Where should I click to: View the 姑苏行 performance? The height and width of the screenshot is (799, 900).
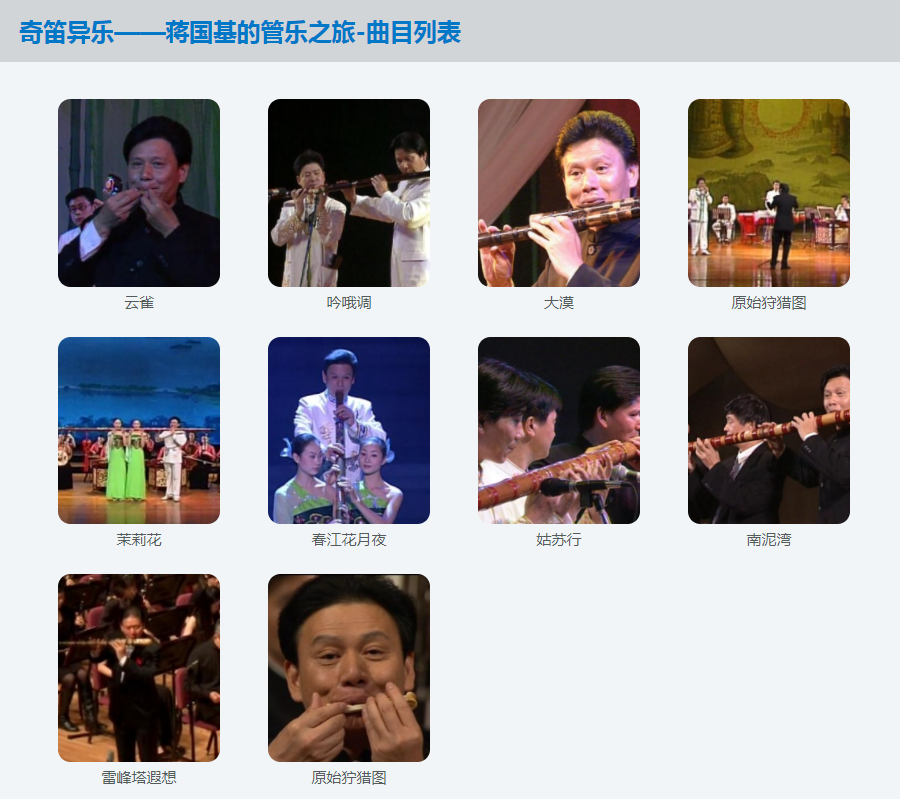(559, 430)
